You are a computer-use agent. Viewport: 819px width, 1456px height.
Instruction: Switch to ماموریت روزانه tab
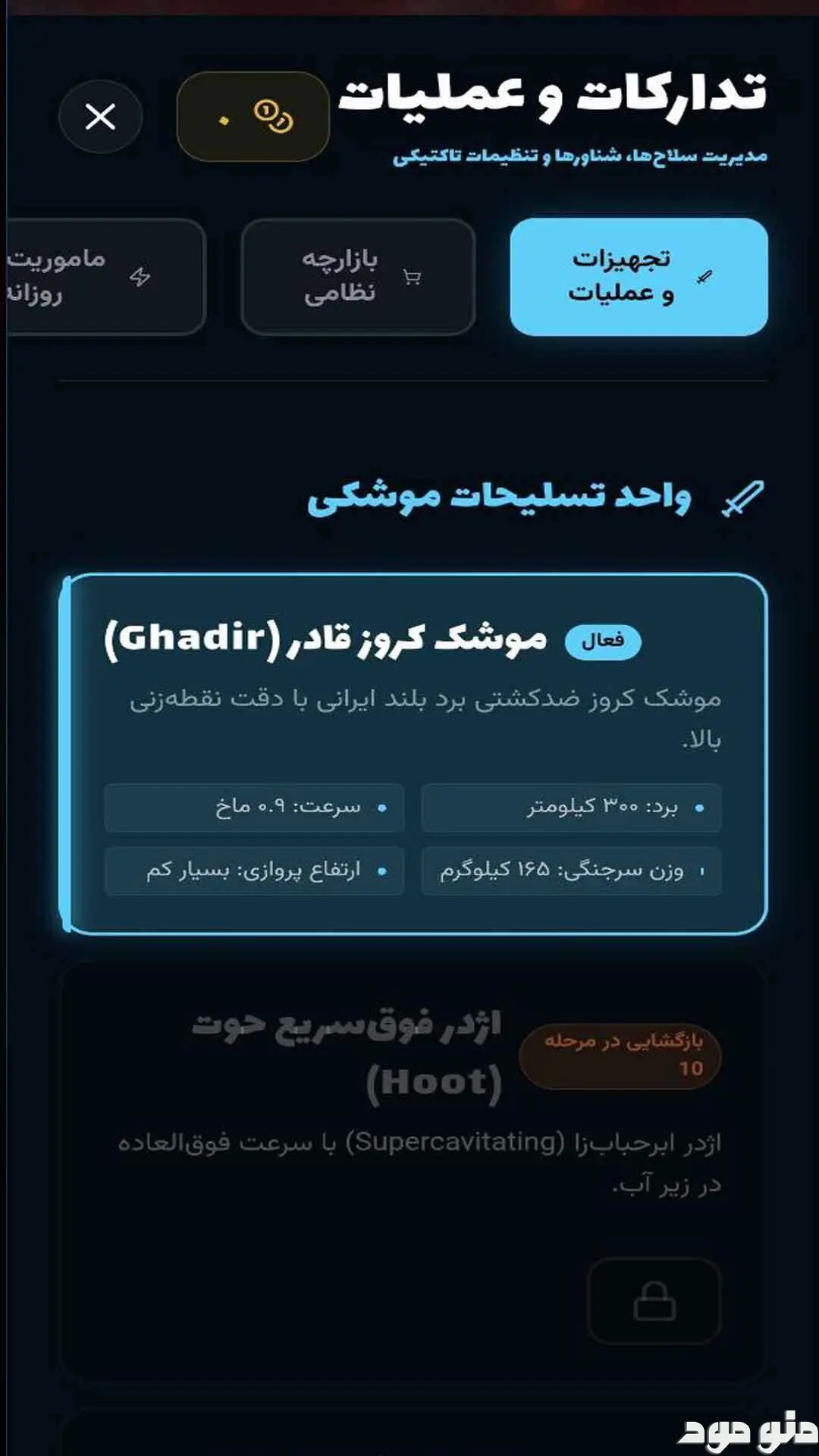point(105,277)
